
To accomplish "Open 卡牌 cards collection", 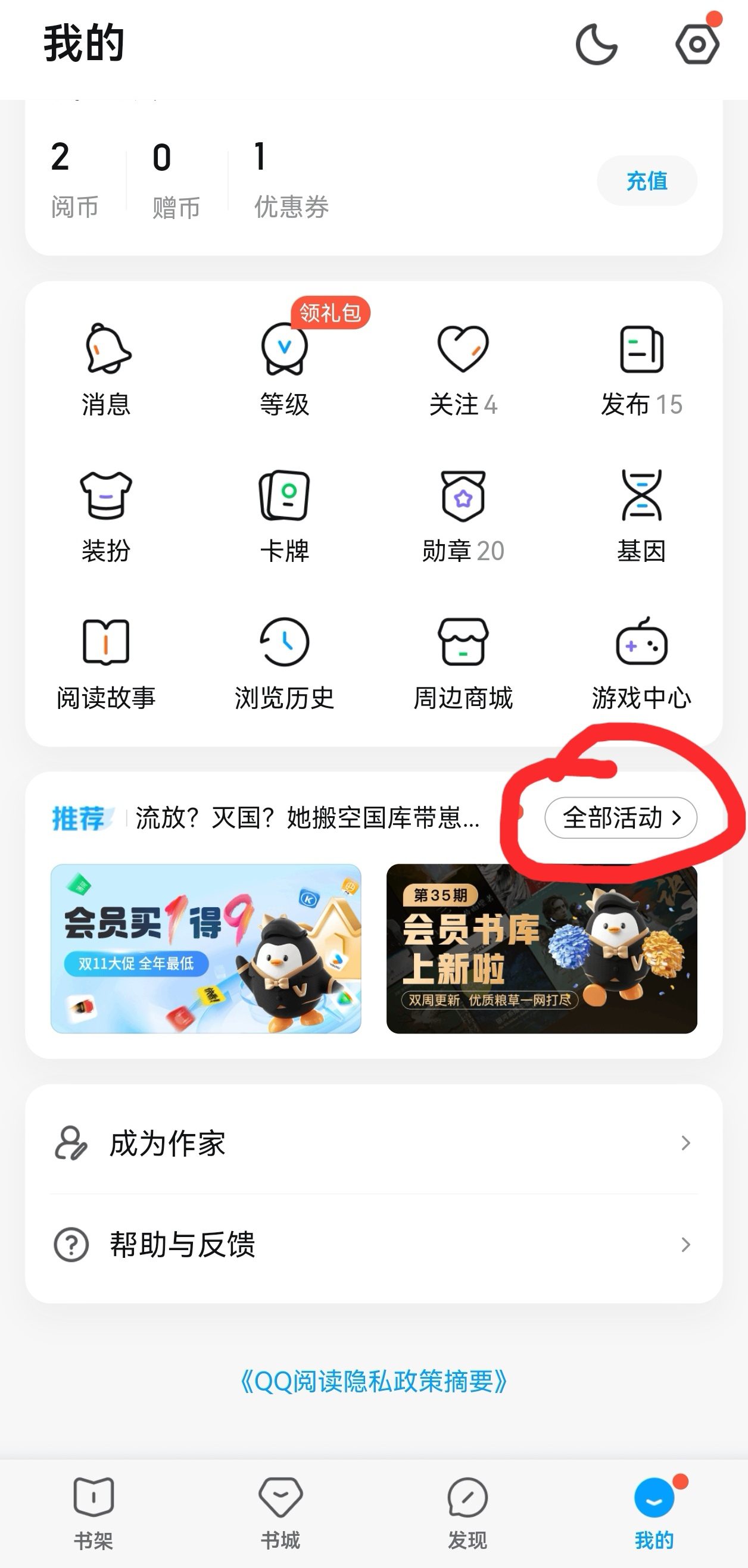I will tap(285, 515).
